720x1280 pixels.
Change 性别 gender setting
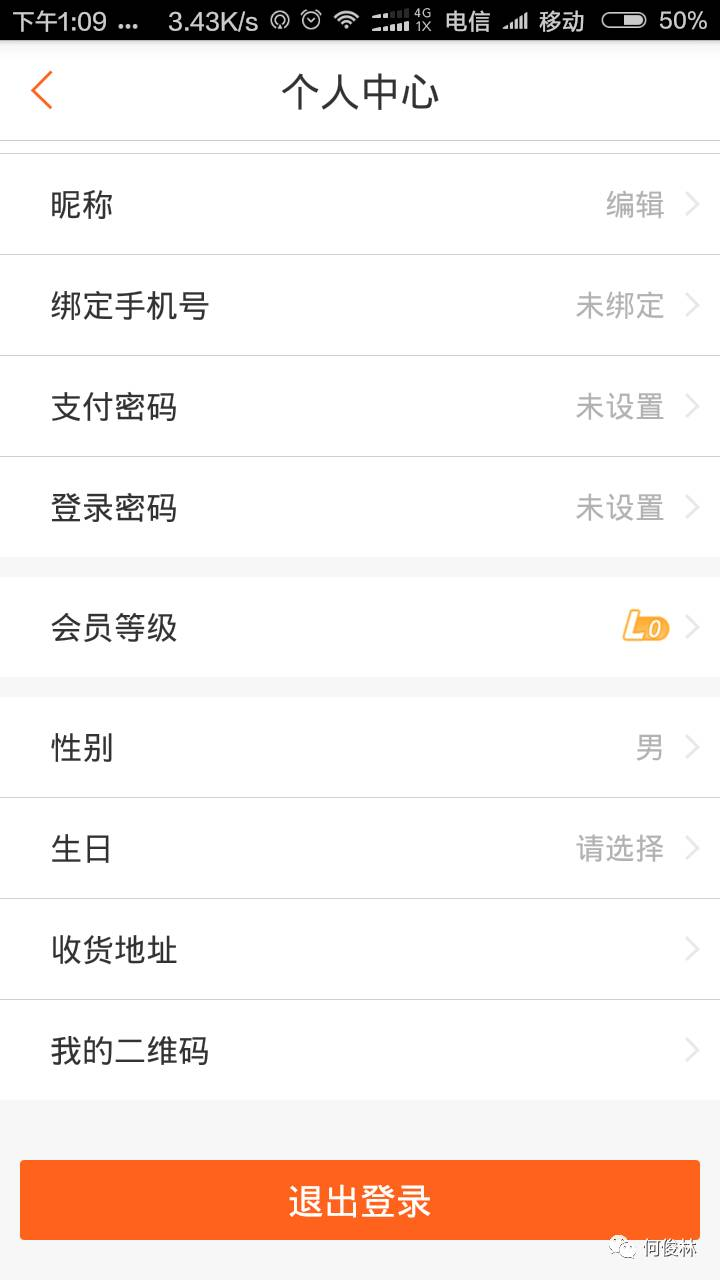pos(360,748)
